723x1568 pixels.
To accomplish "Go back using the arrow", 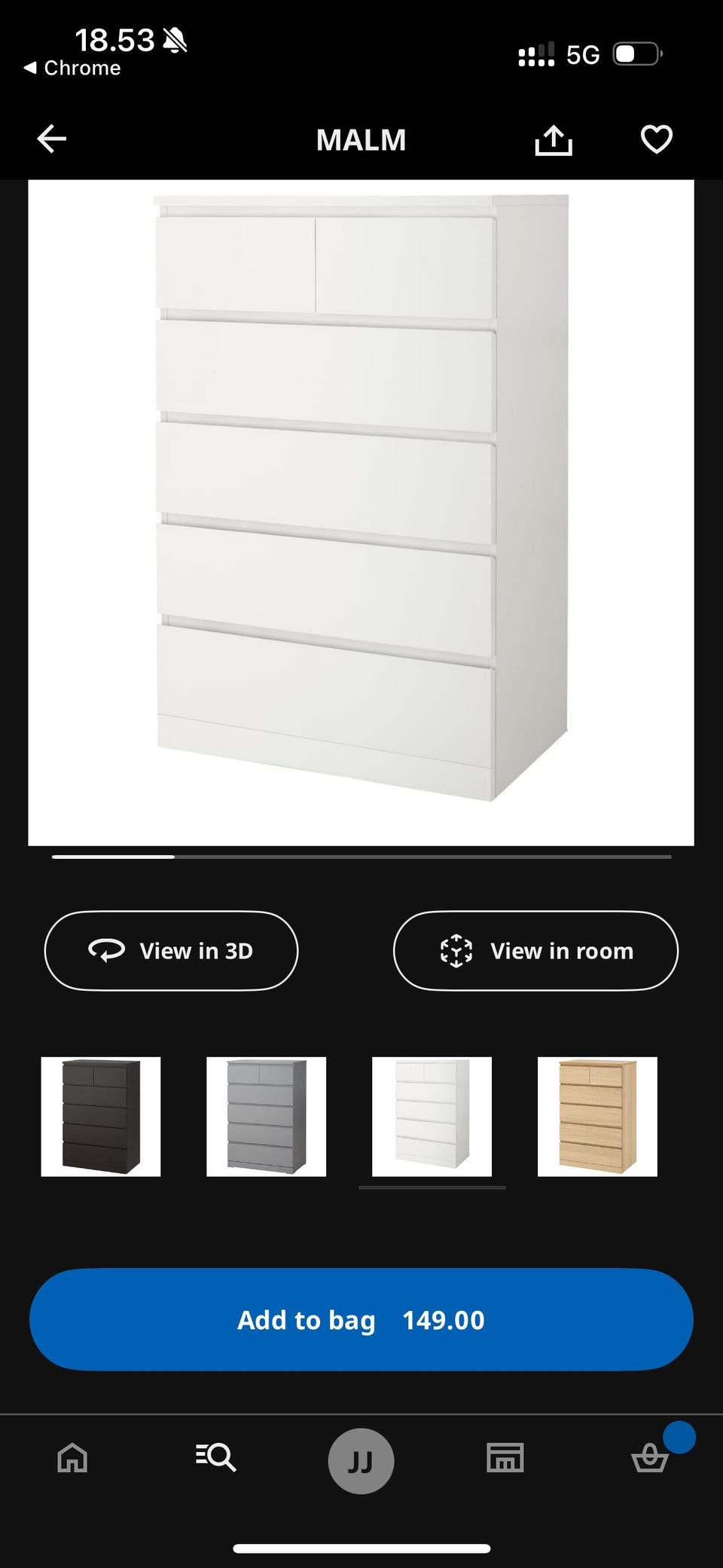I will 52,139.
